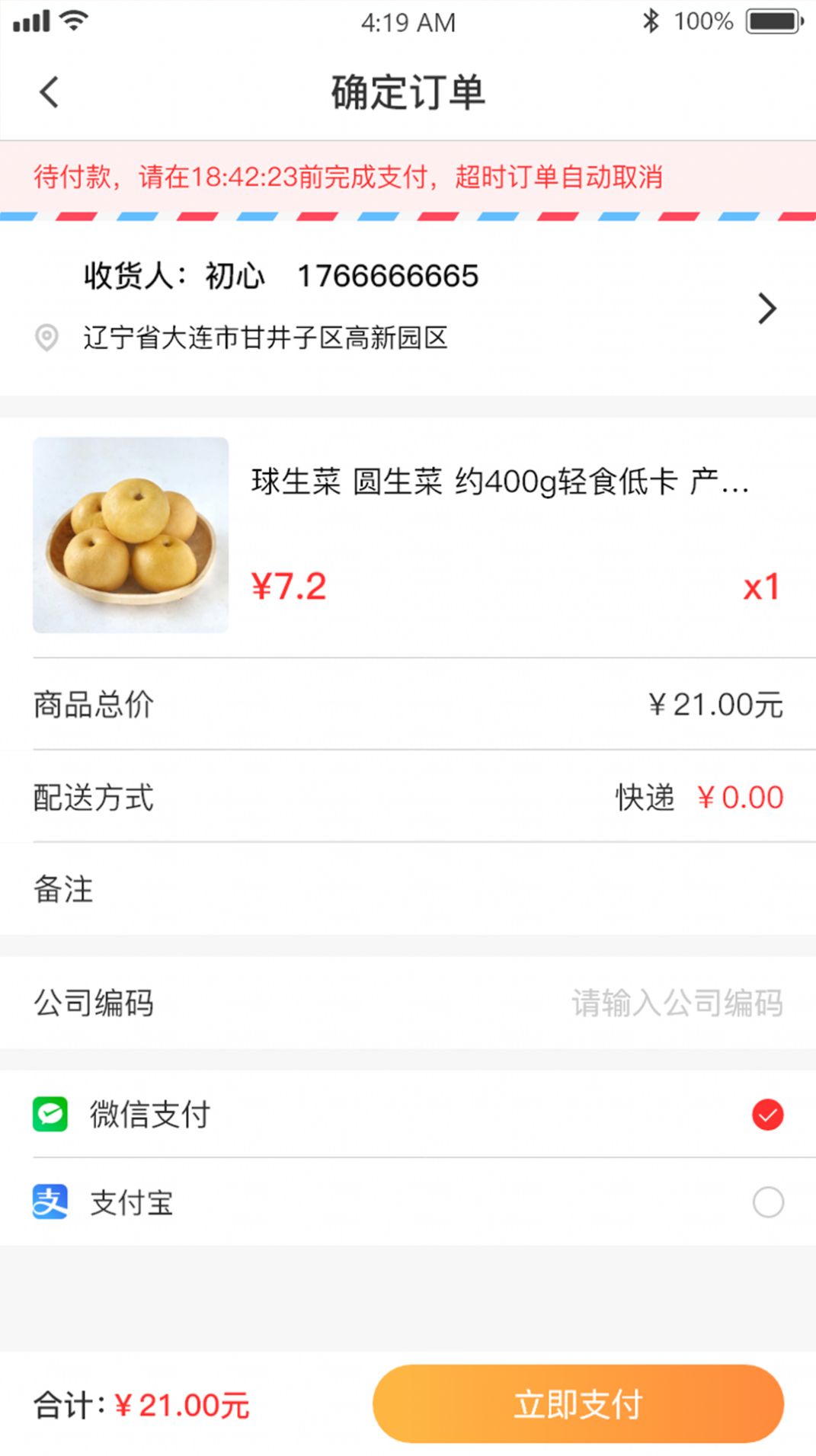Tap the back arrow to leave order
Viewport: 816px width, 1456px height.
pyautogui.click(x=49, y=91)
